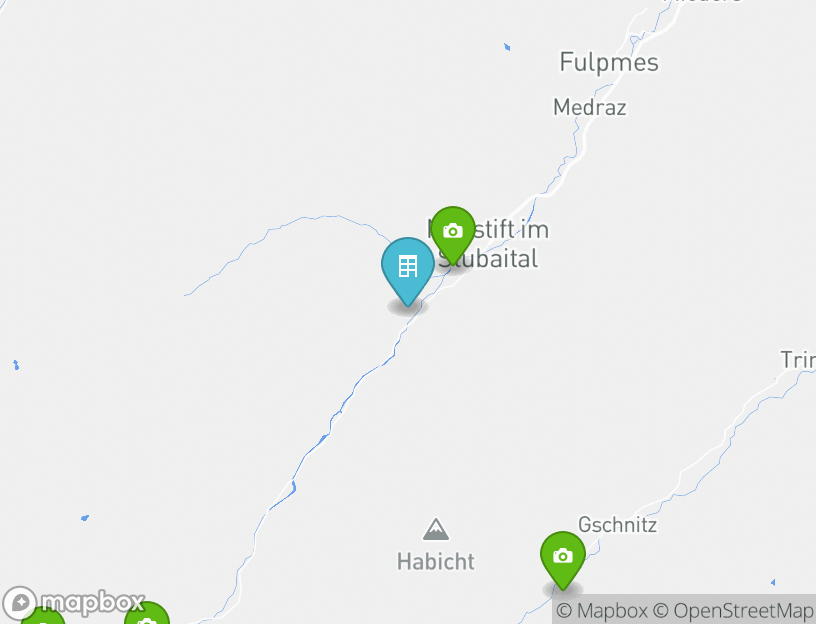Select the green camera marker near Neustift im Stubaital
This screenshot has height=624, width=816.
tap(453, 233)
